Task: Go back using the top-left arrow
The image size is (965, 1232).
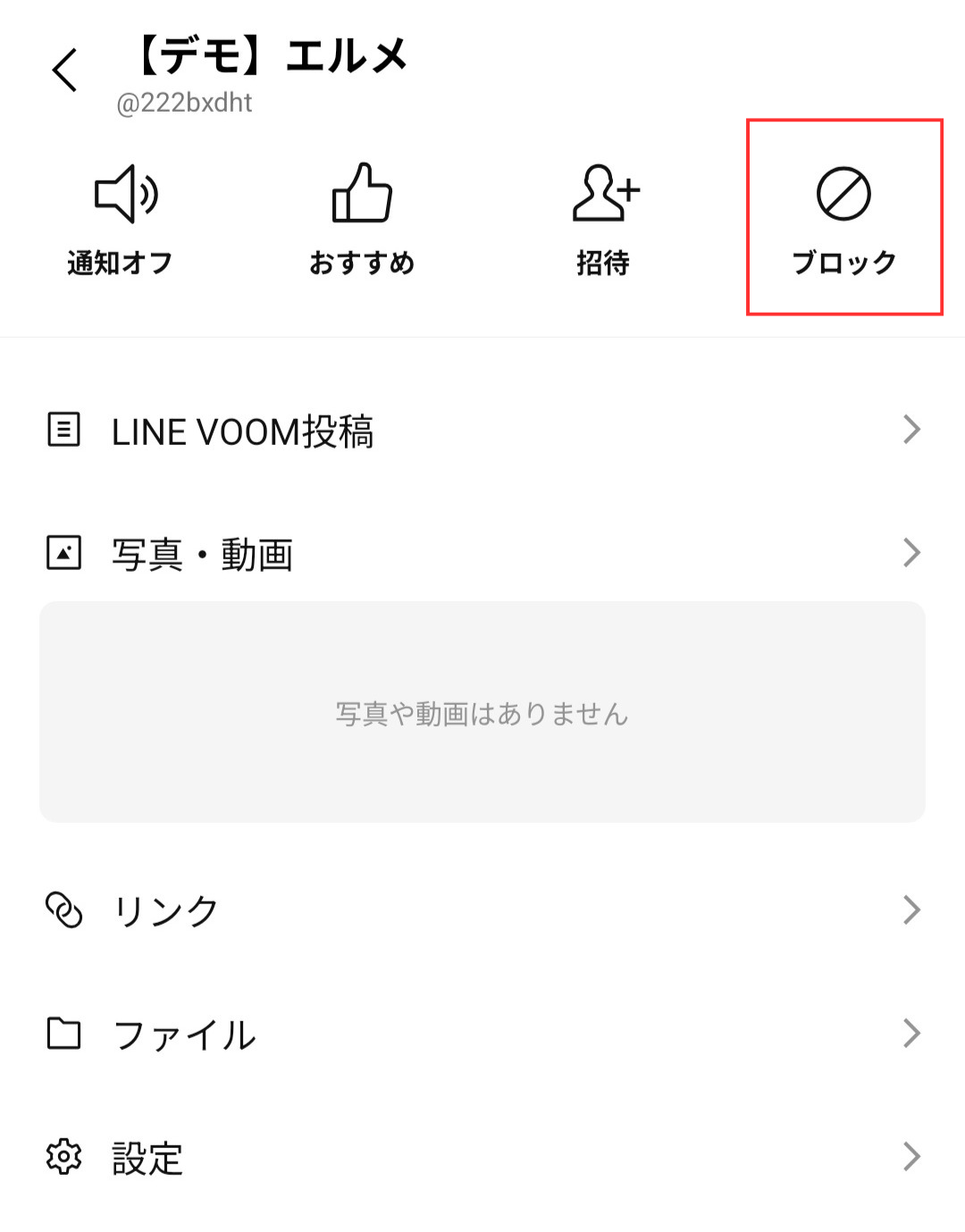Action: 65,71
